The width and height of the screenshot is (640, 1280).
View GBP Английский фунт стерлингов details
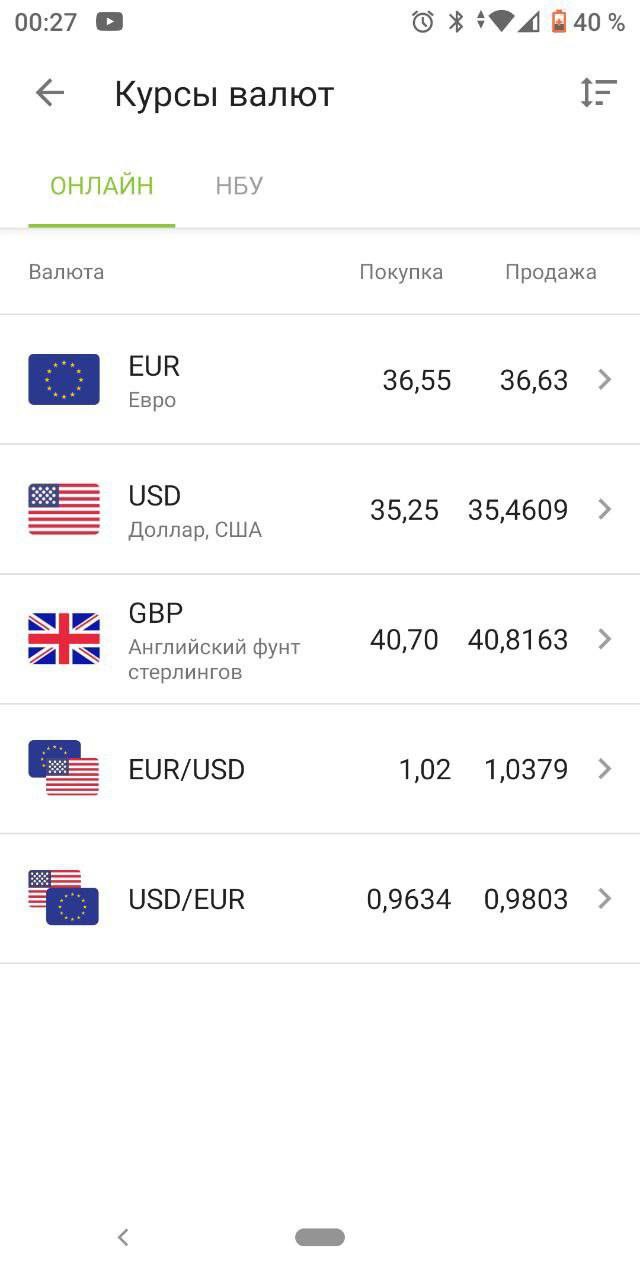320,640
